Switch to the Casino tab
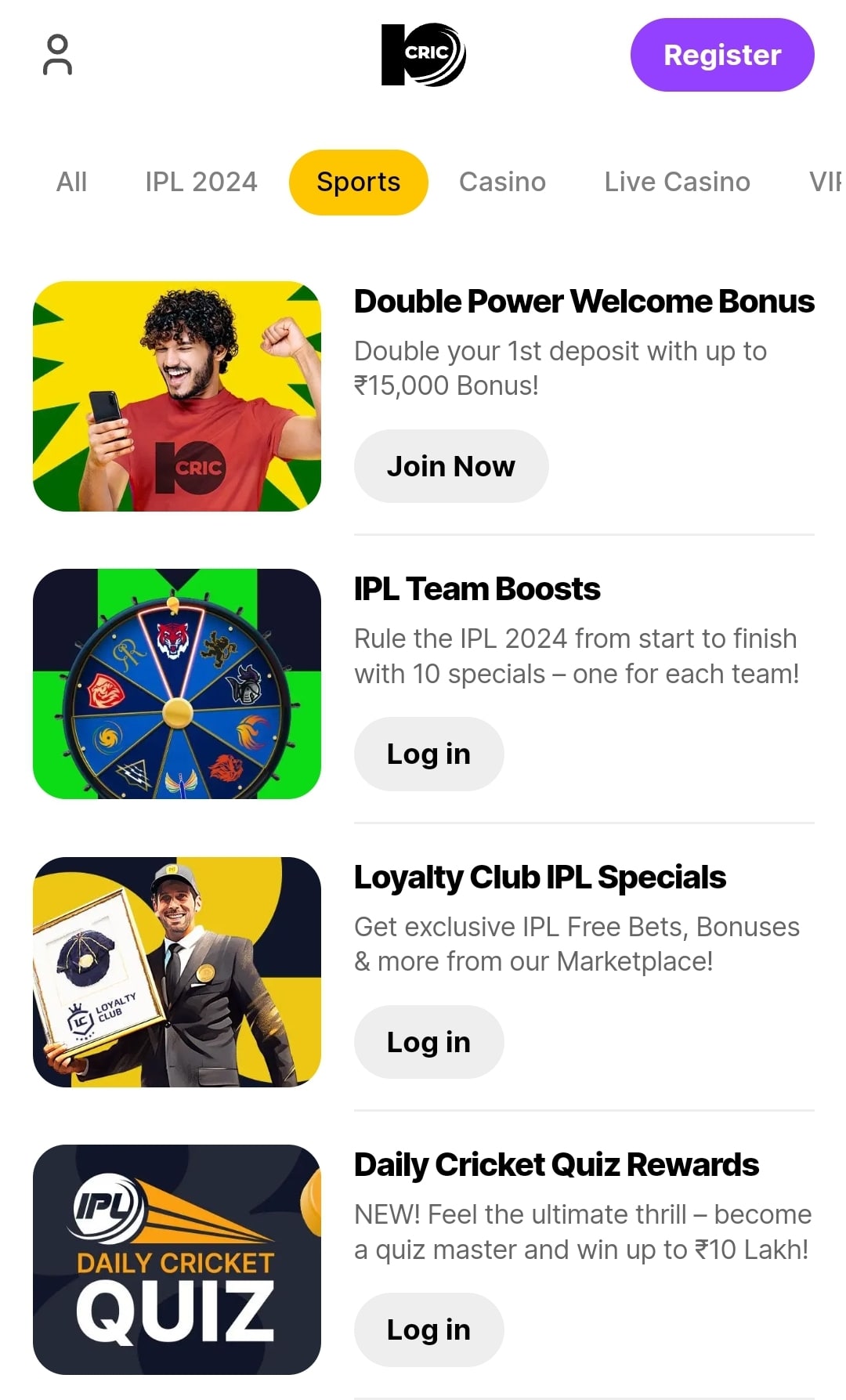This screenshot has width=846, height=1400. [x=502, y=182]
